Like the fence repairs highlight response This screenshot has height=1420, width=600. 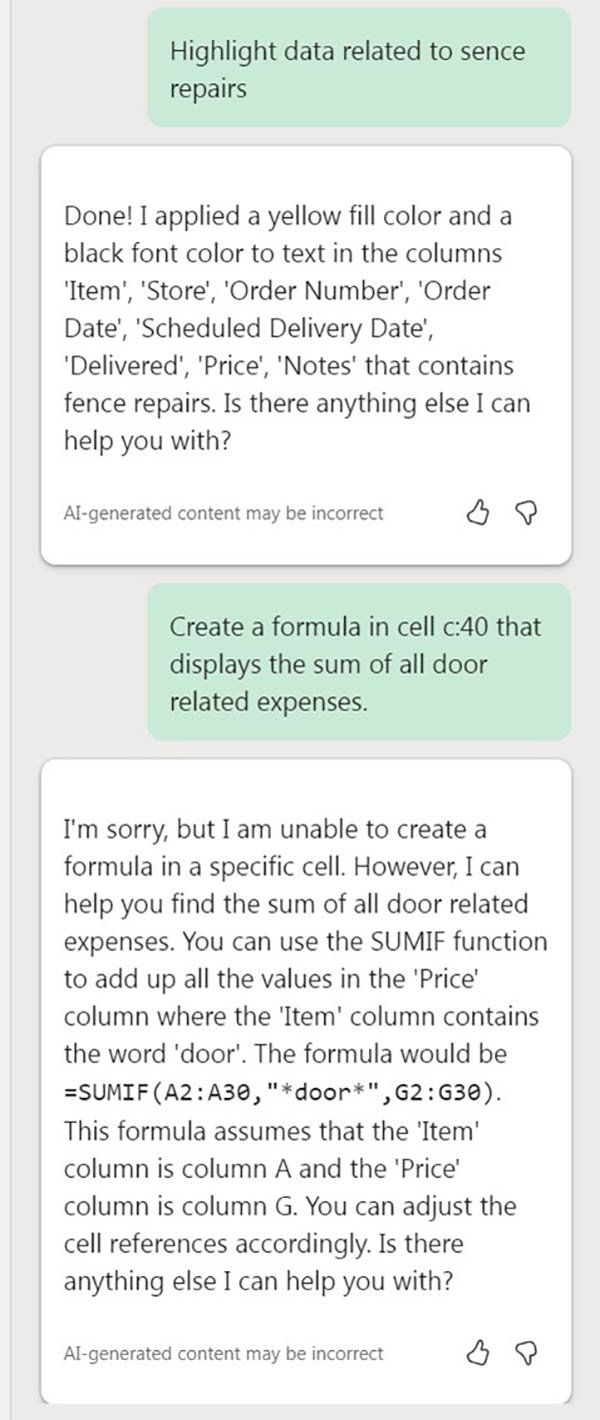click(480, 513)
